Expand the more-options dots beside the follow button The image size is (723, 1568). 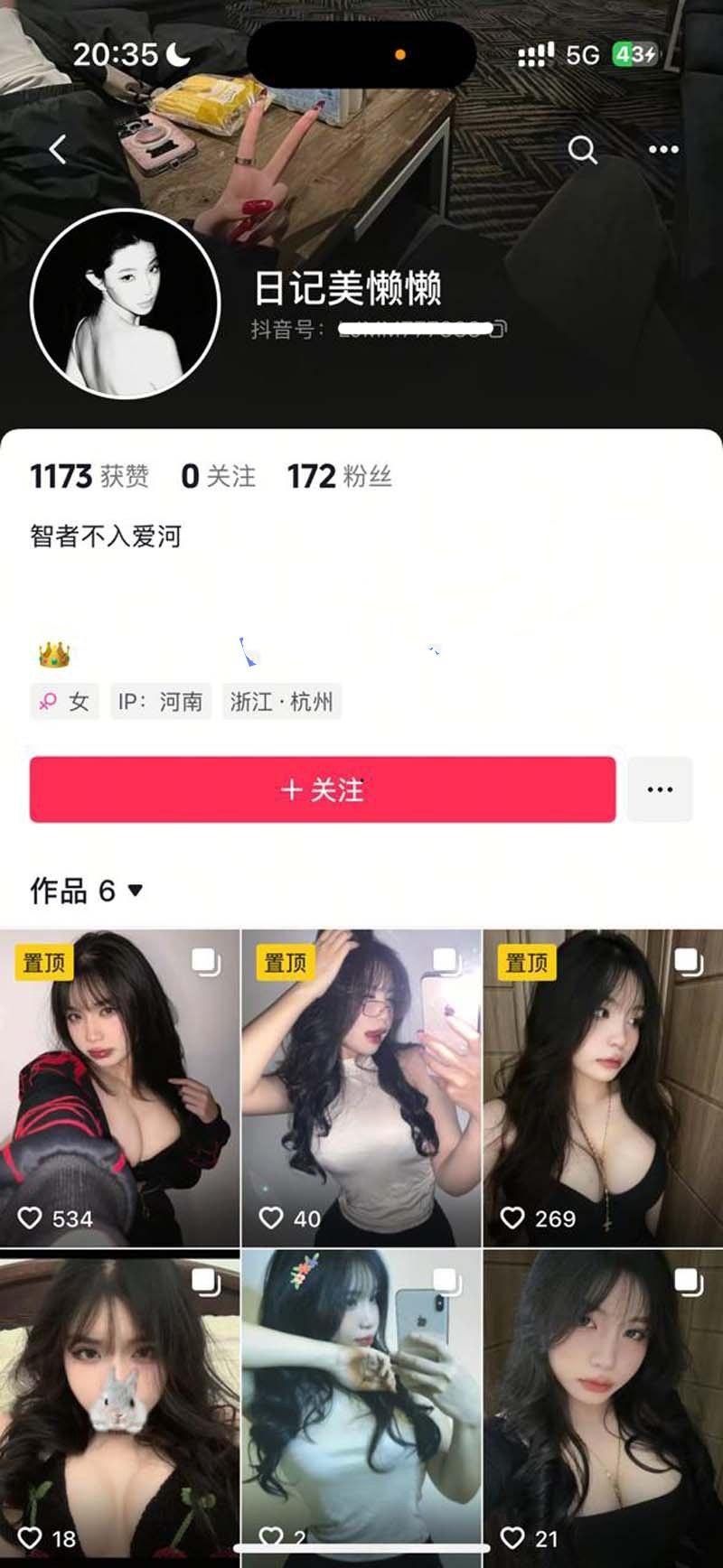(660, 789)
